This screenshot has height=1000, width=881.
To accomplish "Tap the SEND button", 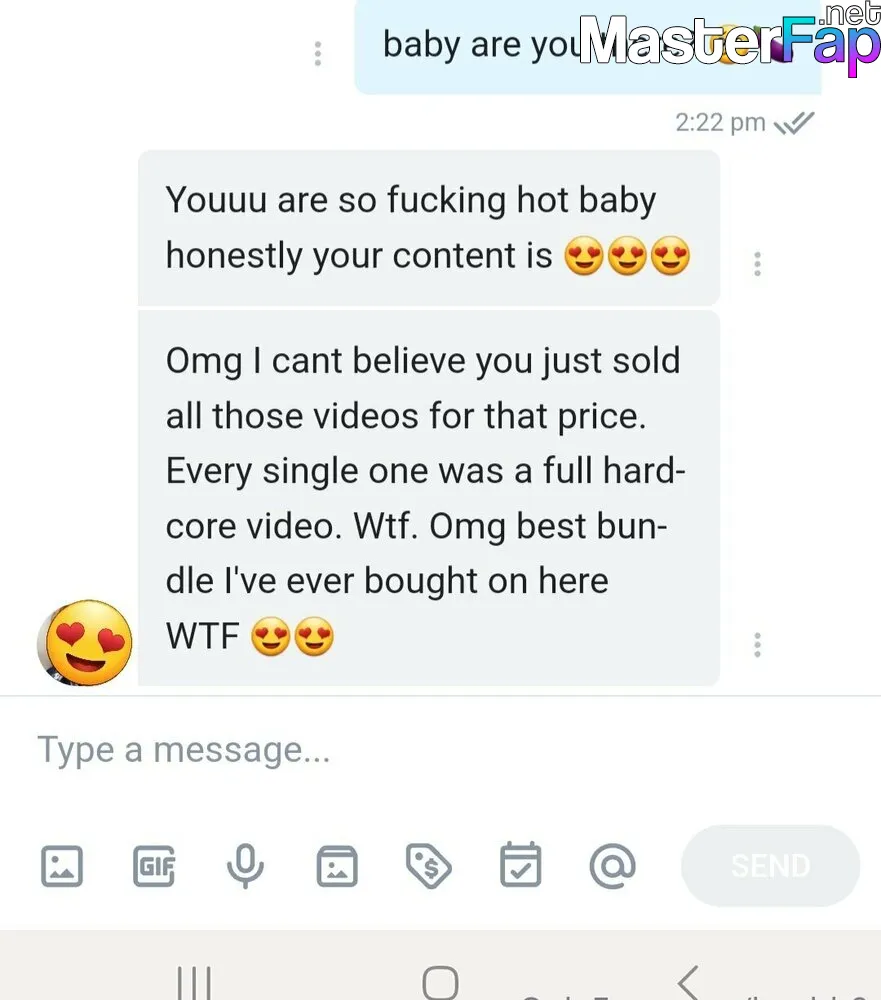I will [x=770, y=866].
